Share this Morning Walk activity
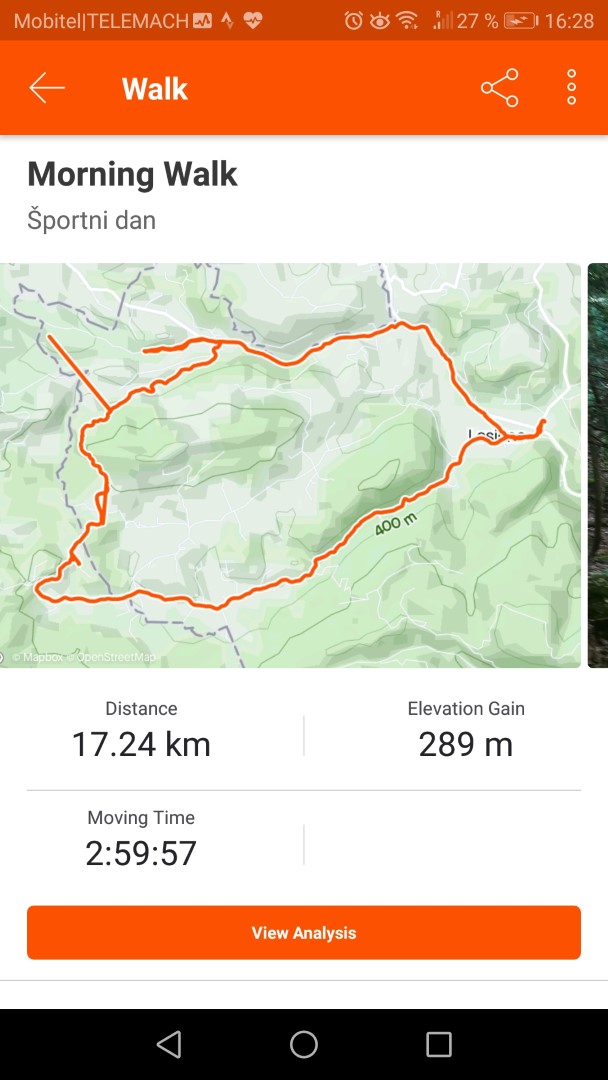The width and height of the screenshot is (608, 1080). pyautogui.click(x=499, y=87)
